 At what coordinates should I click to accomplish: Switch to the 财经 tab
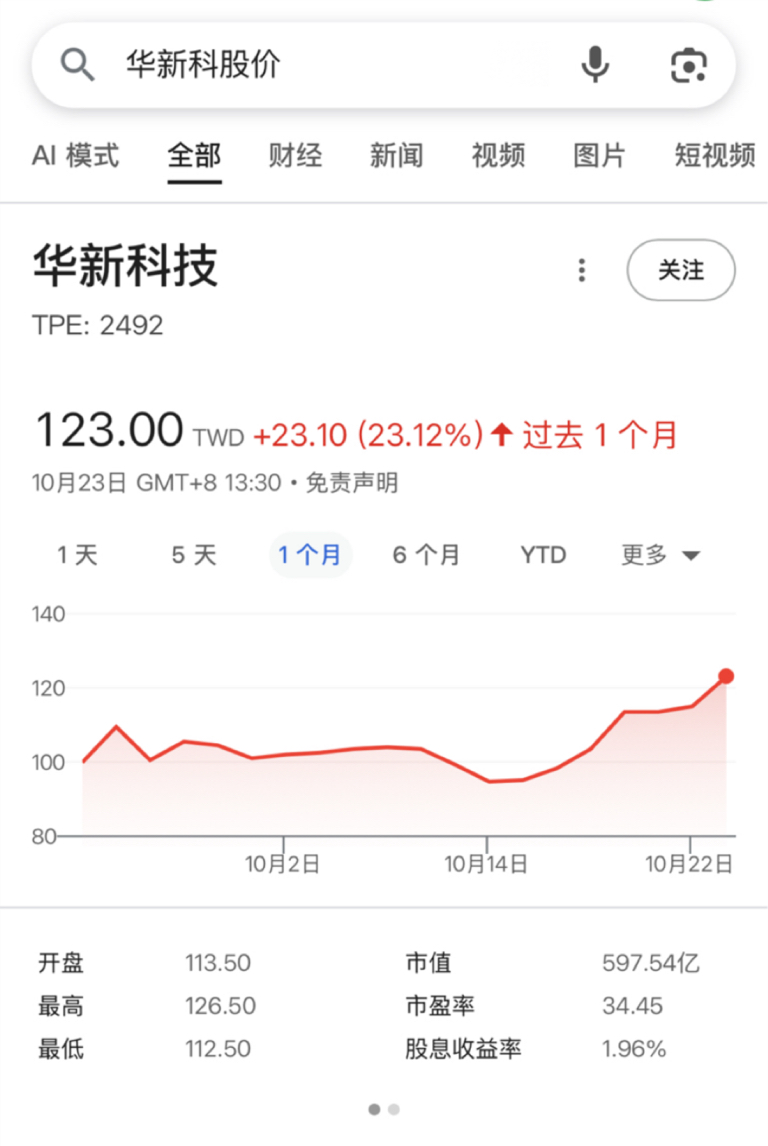coord(295,156)
